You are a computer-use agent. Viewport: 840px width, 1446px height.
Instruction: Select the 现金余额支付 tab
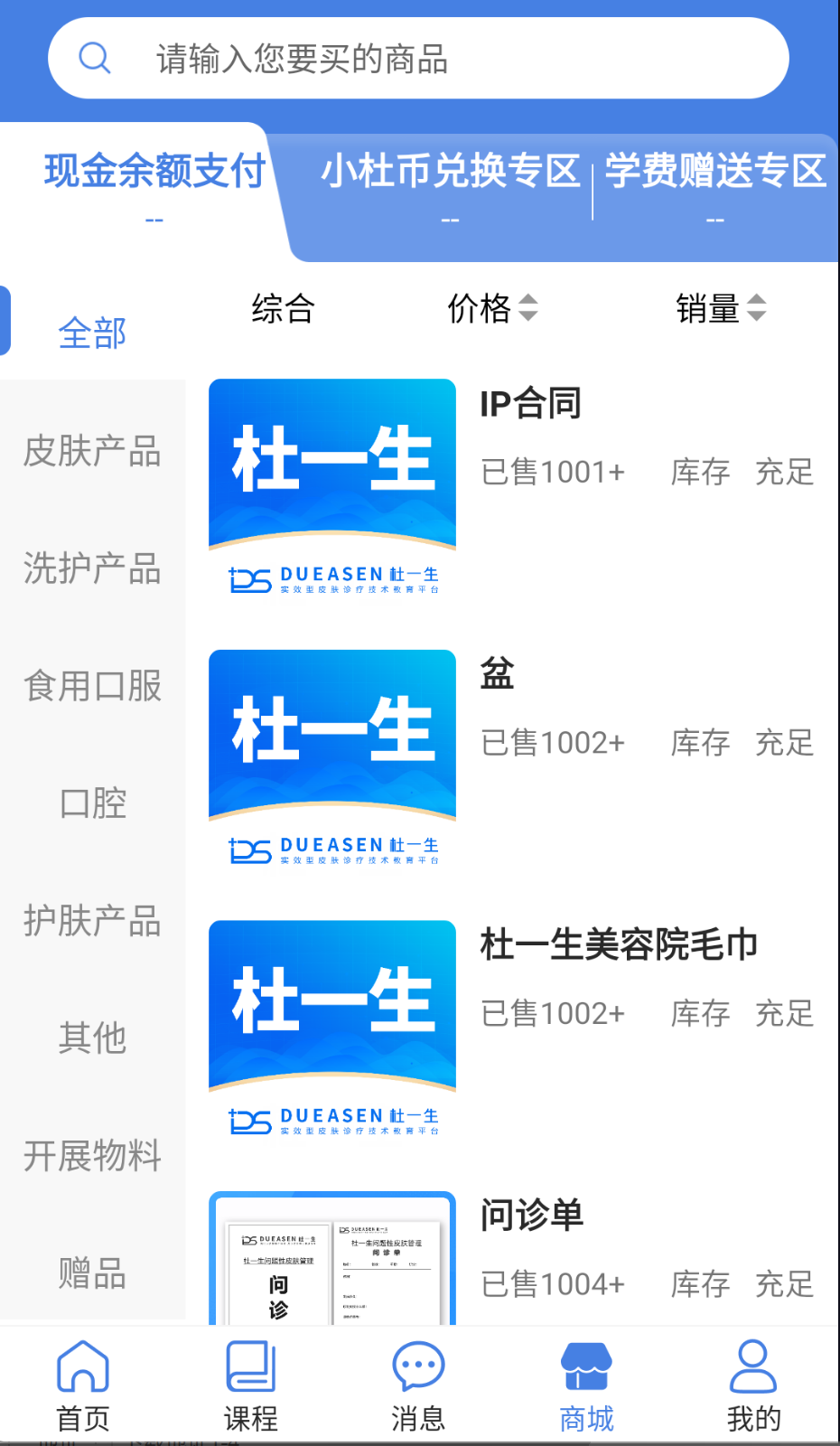(154, 172)
